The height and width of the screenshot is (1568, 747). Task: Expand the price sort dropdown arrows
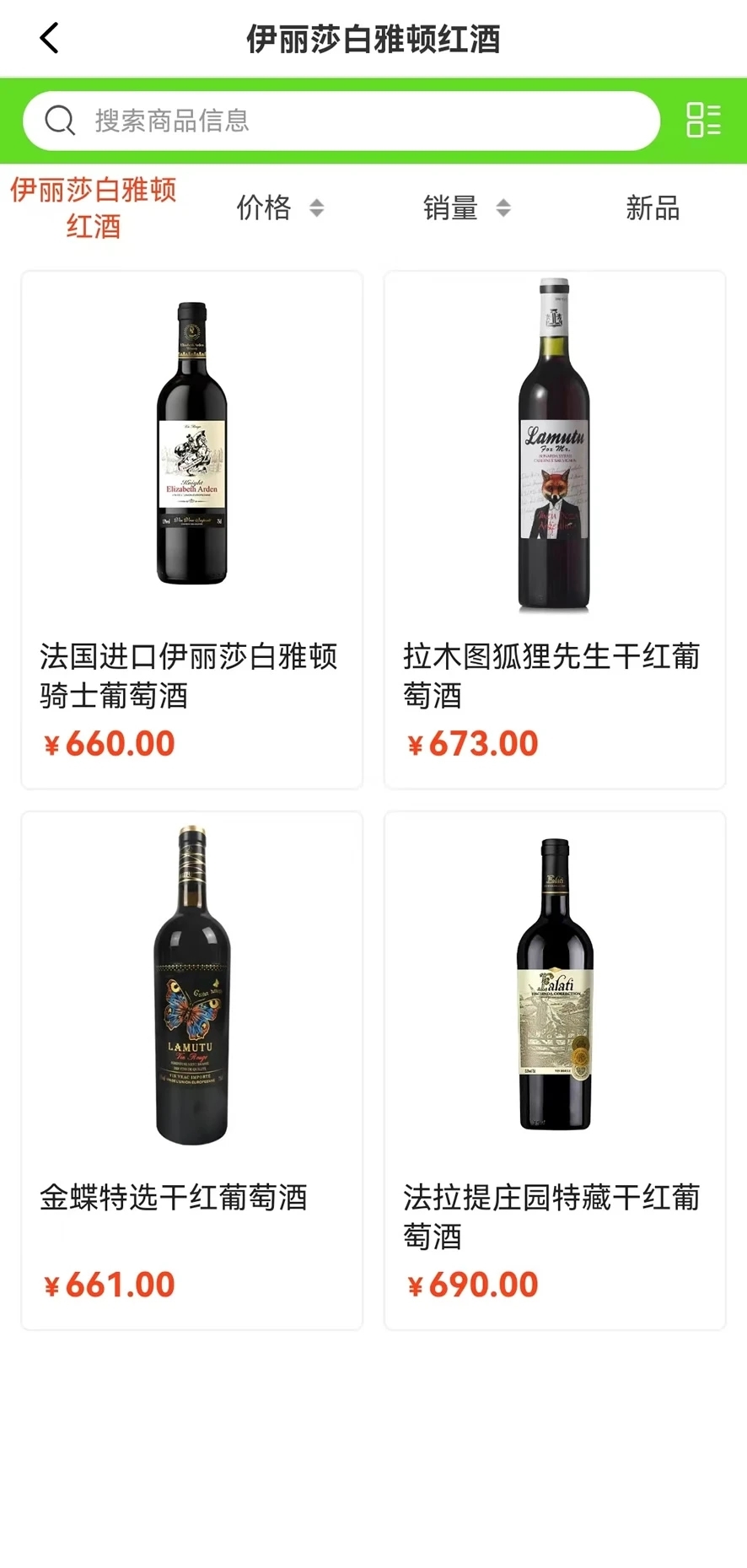[317, 207]
